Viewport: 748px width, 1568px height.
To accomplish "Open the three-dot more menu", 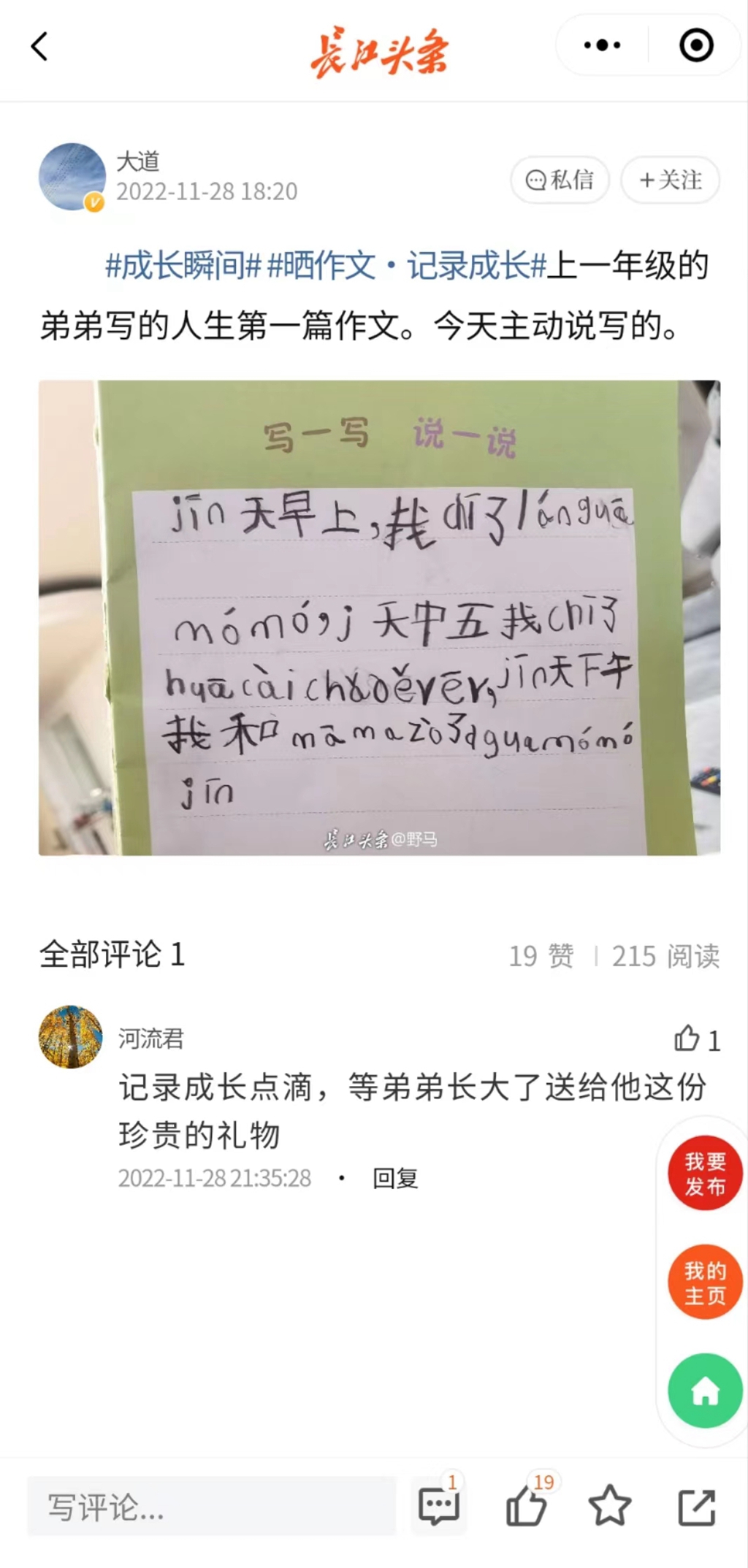I will tap(603, 45).
